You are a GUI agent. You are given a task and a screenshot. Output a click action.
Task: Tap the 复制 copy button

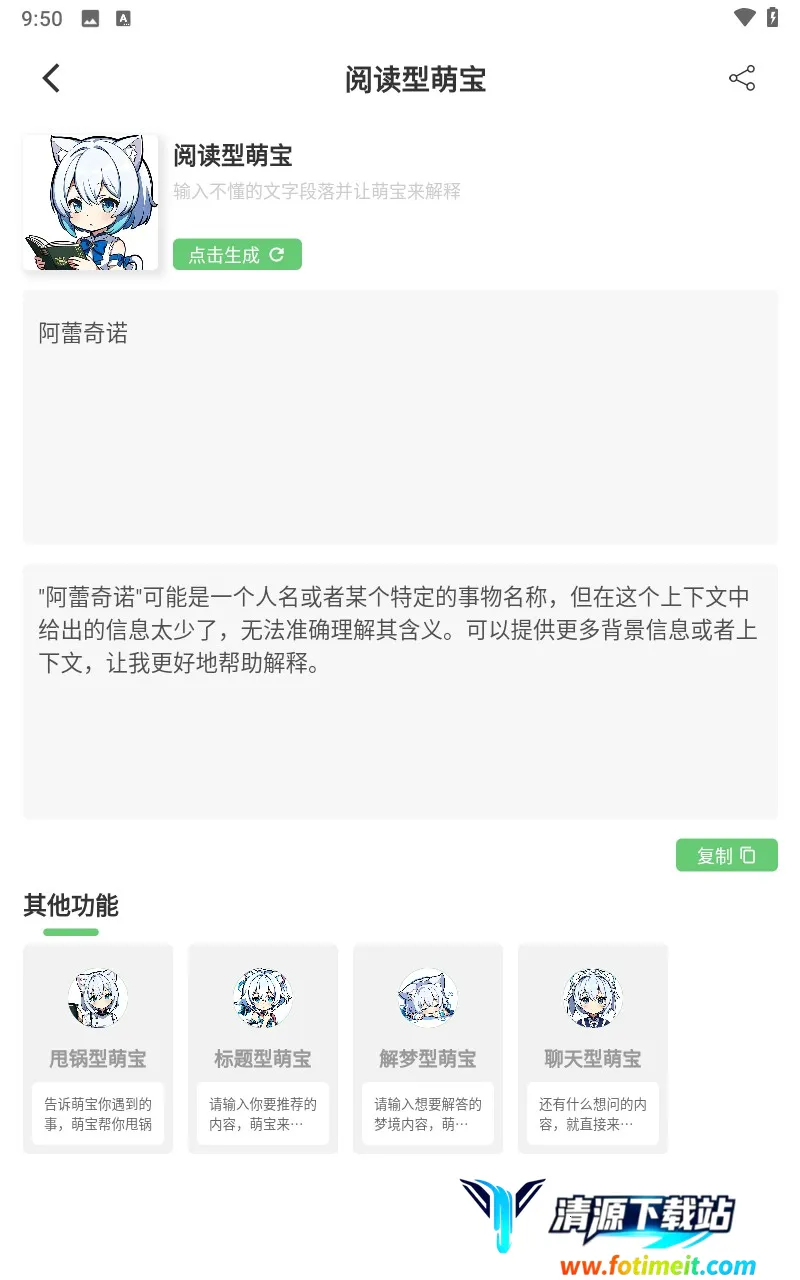pyautogui.click(x=727, y=855)
